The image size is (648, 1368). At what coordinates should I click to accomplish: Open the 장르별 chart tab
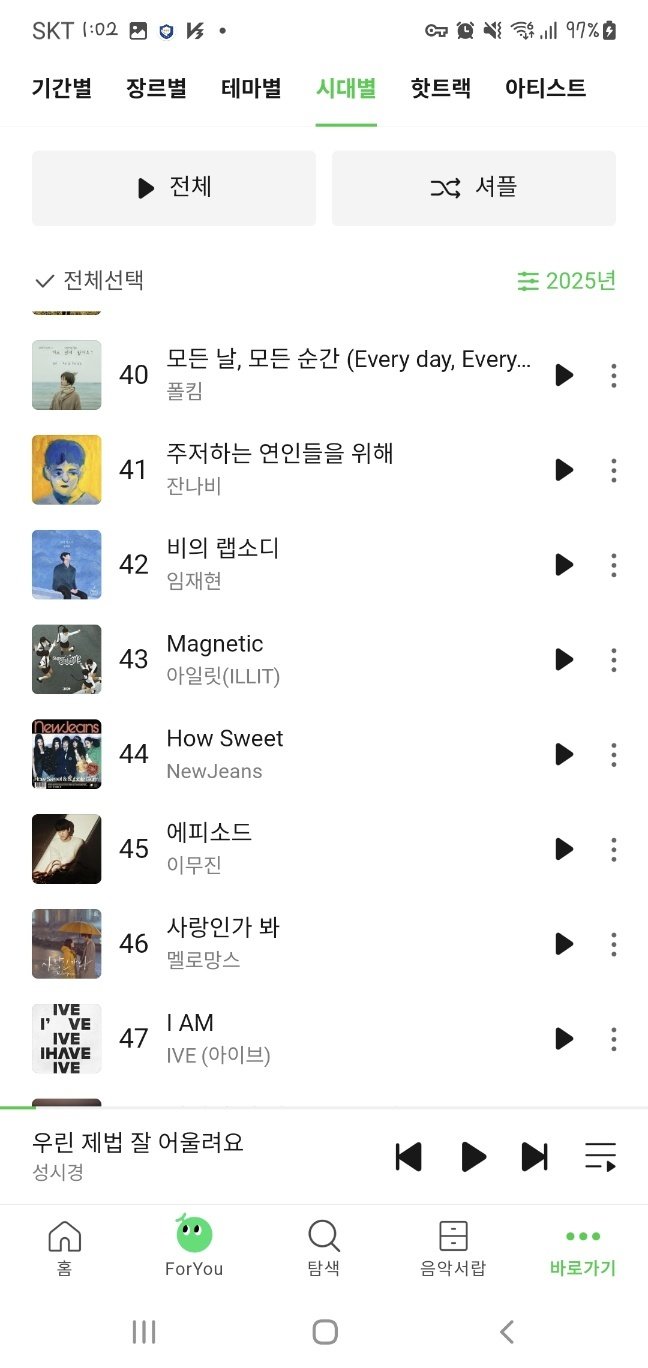point(156,88)
